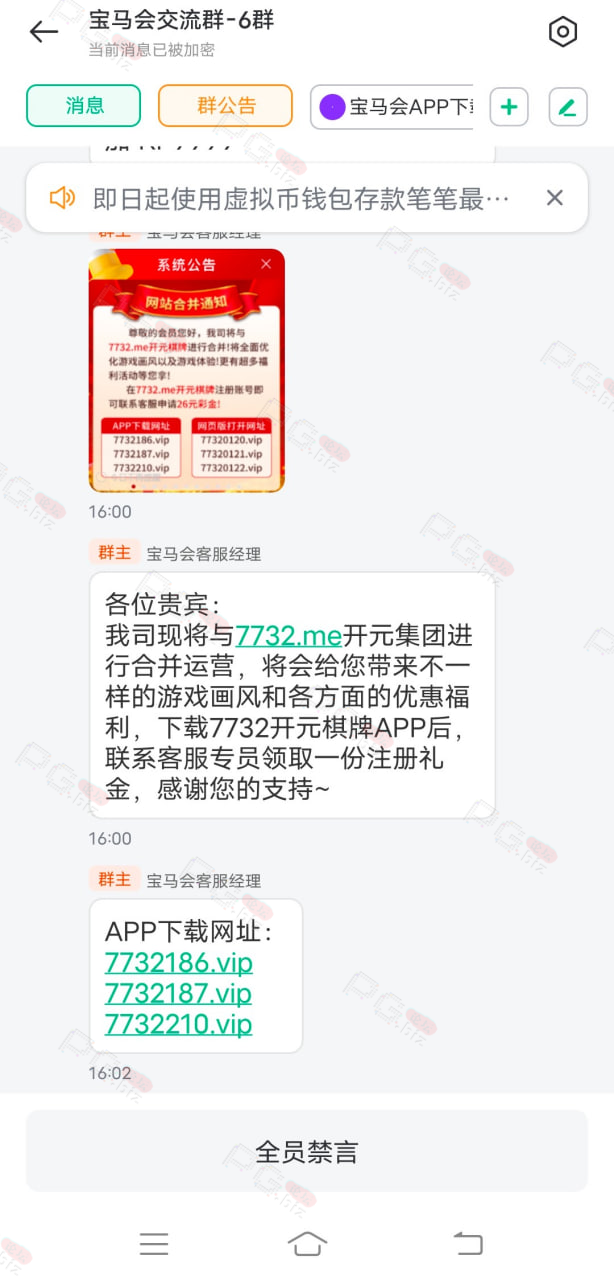Tap the green plus button
Viewport: 614px width, 1280px height.
[x=509, y=107]
